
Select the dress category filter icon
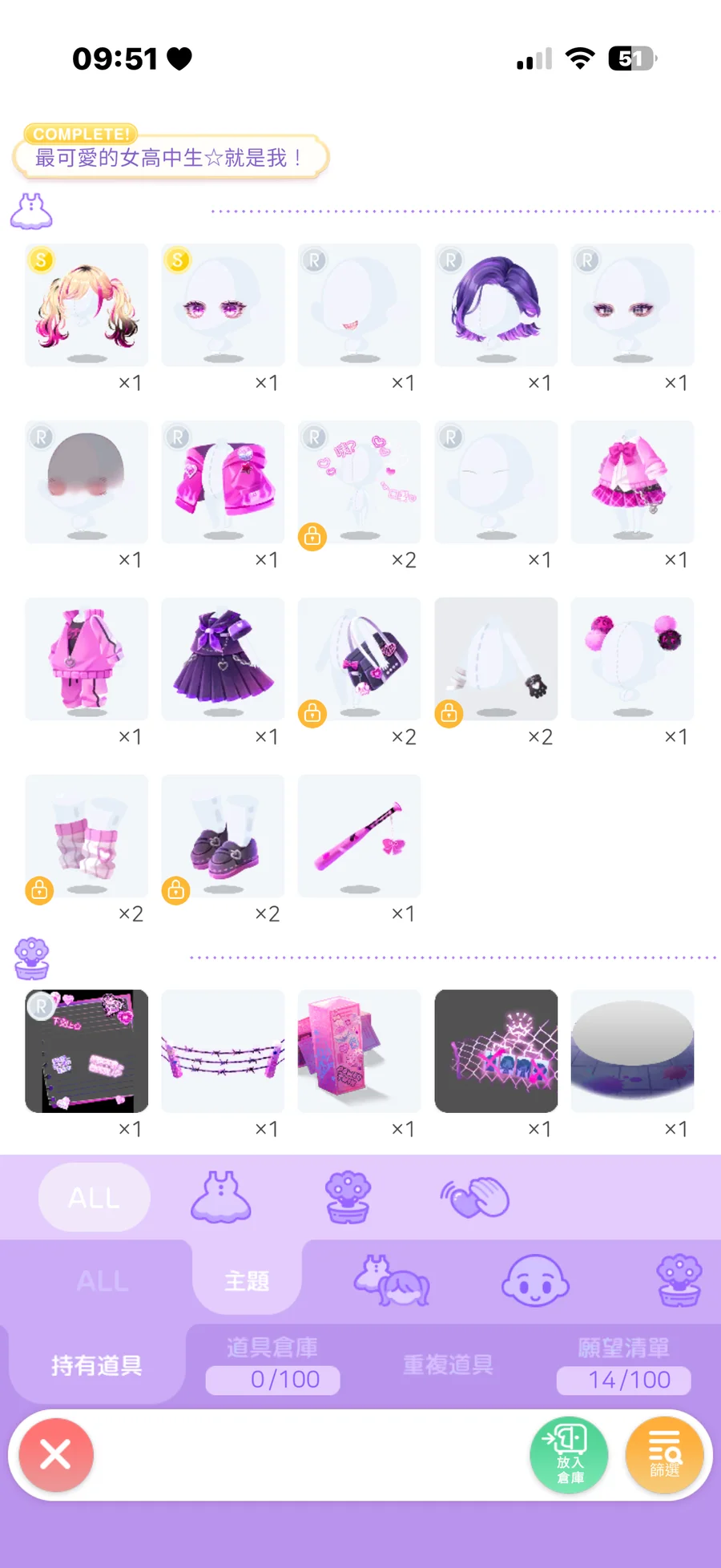click(x=221, y=1197)
